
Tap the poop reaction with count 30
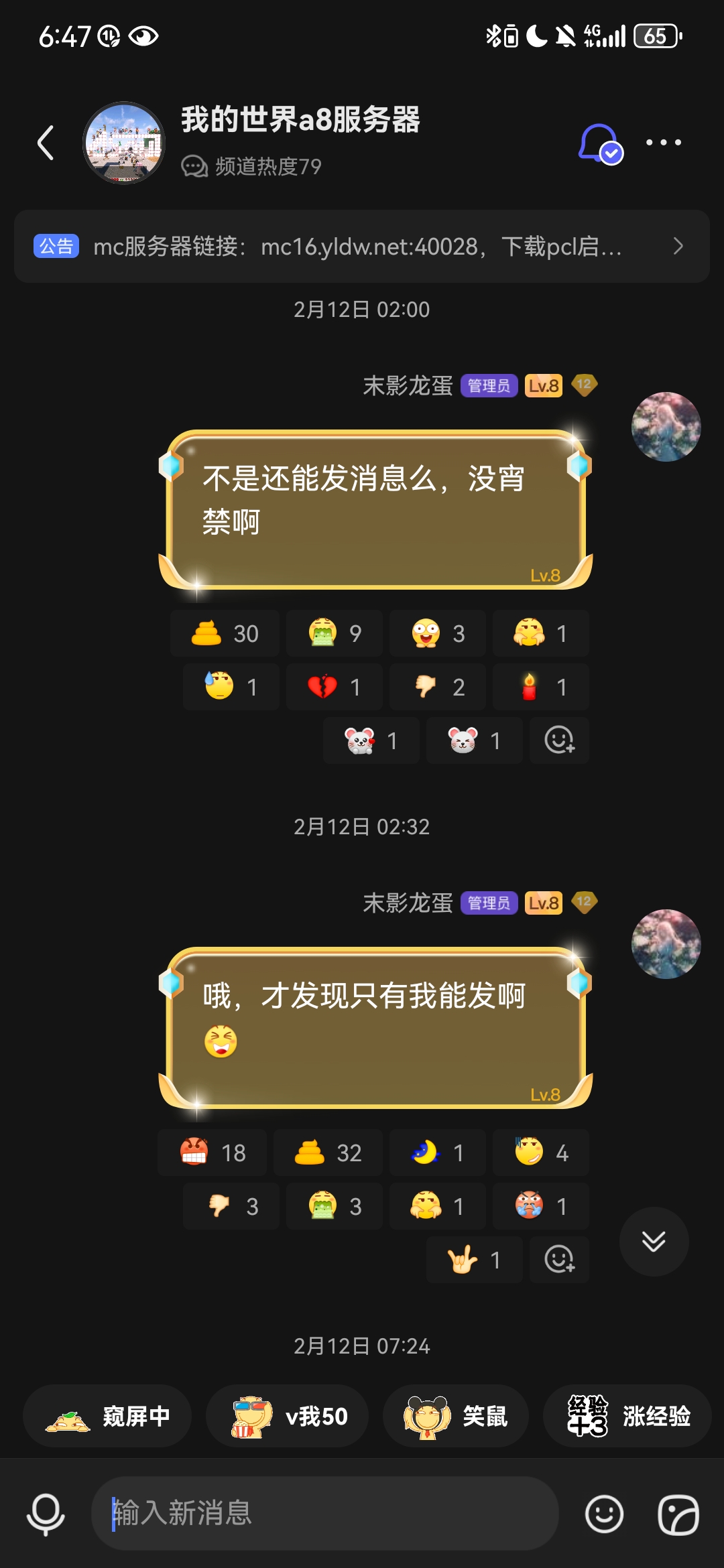click(x=225, y=633)
